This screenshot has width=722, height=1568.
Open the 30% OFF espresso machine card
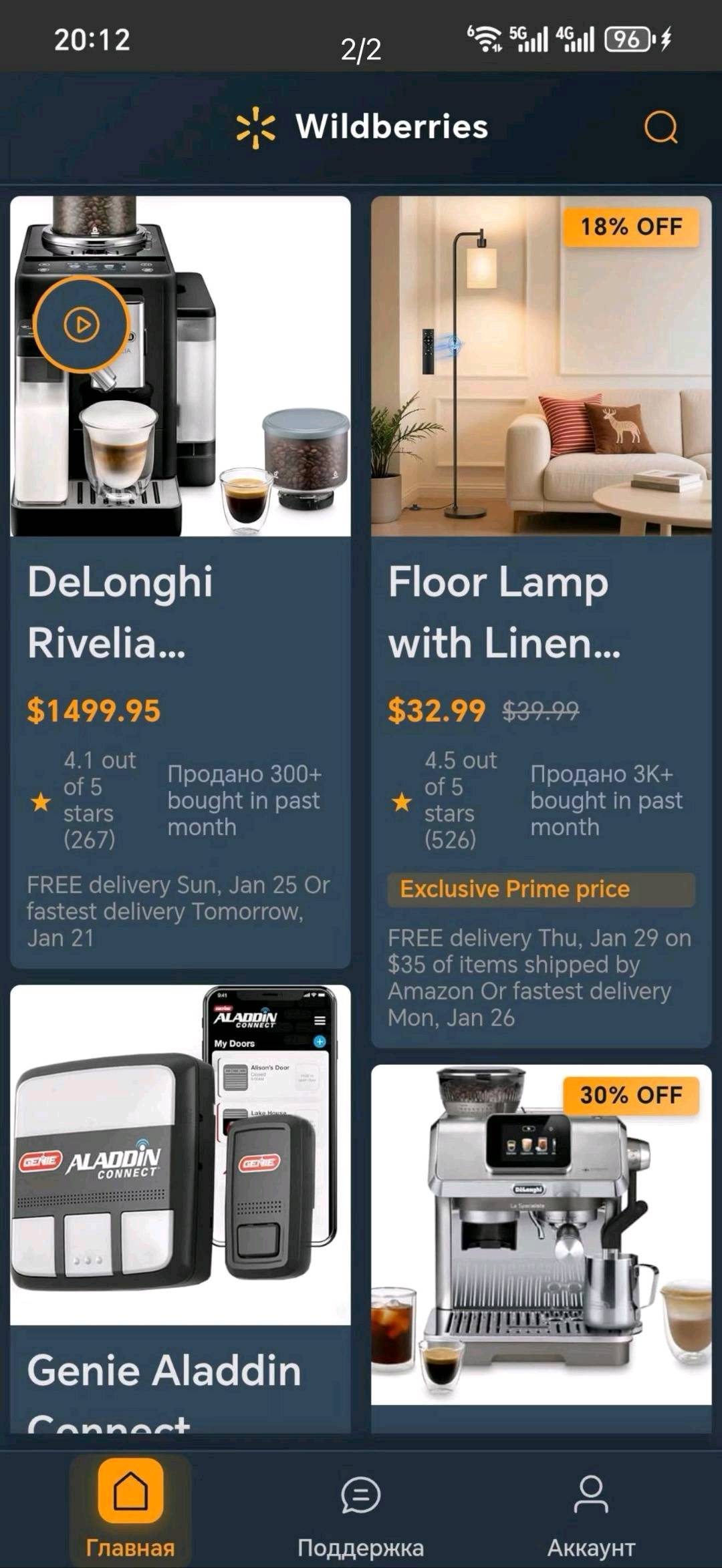click(540, 1236)
